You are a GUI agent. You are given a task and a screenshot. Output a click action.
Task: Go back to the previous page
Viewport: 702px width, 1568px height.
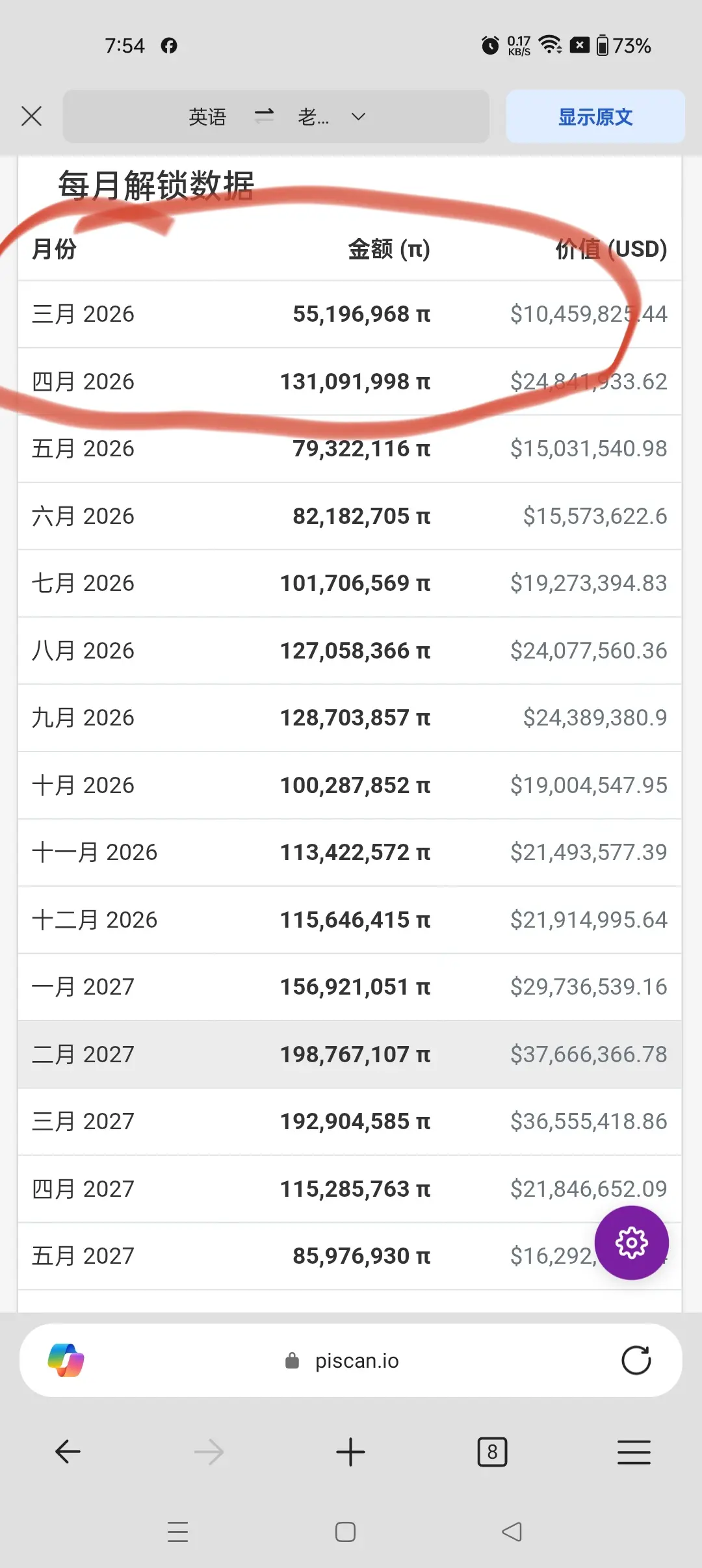[68, 1452]
